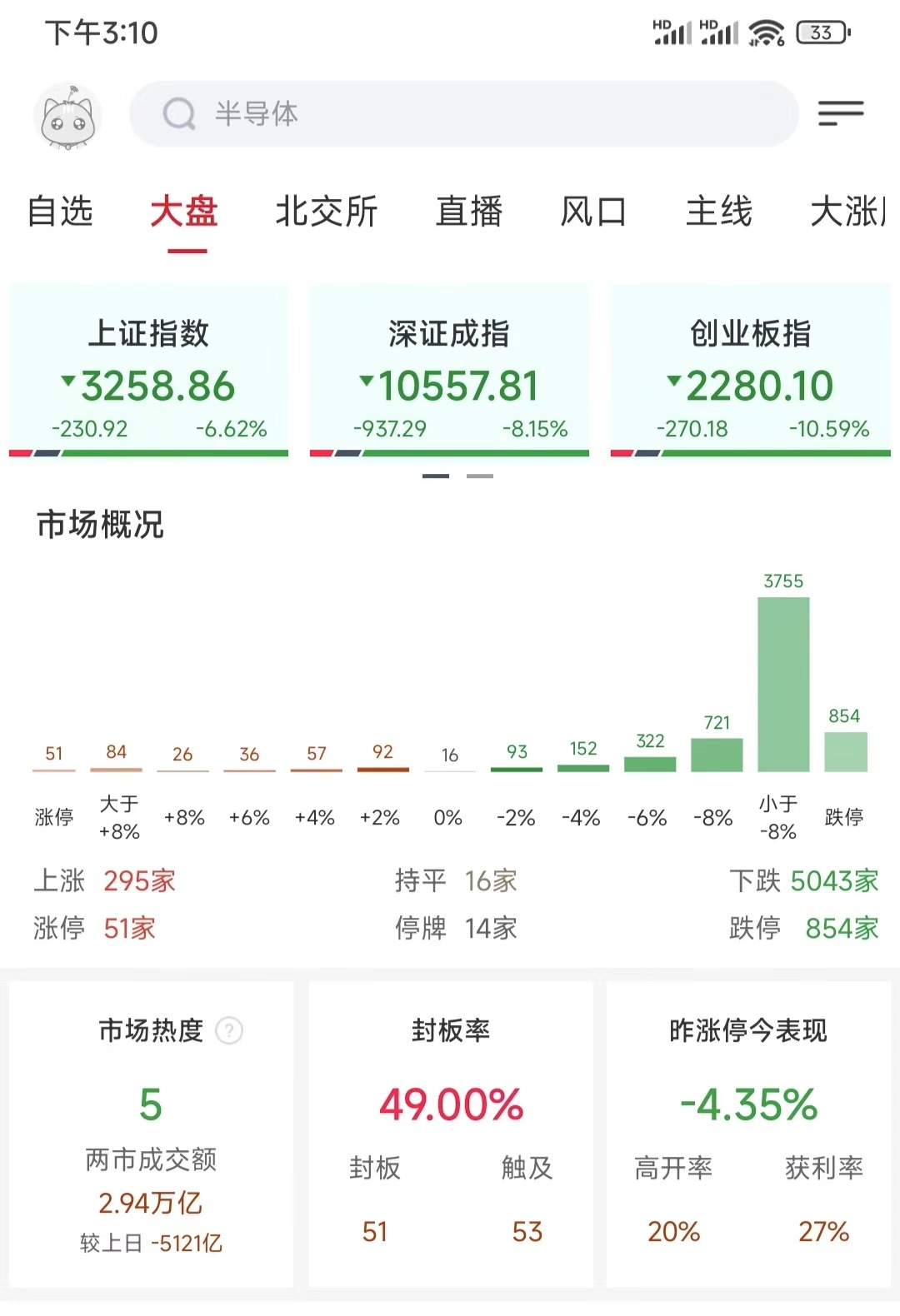View the 昨涨停今表现 card
Screen dimensions: 900x1316
point(748,1133)
